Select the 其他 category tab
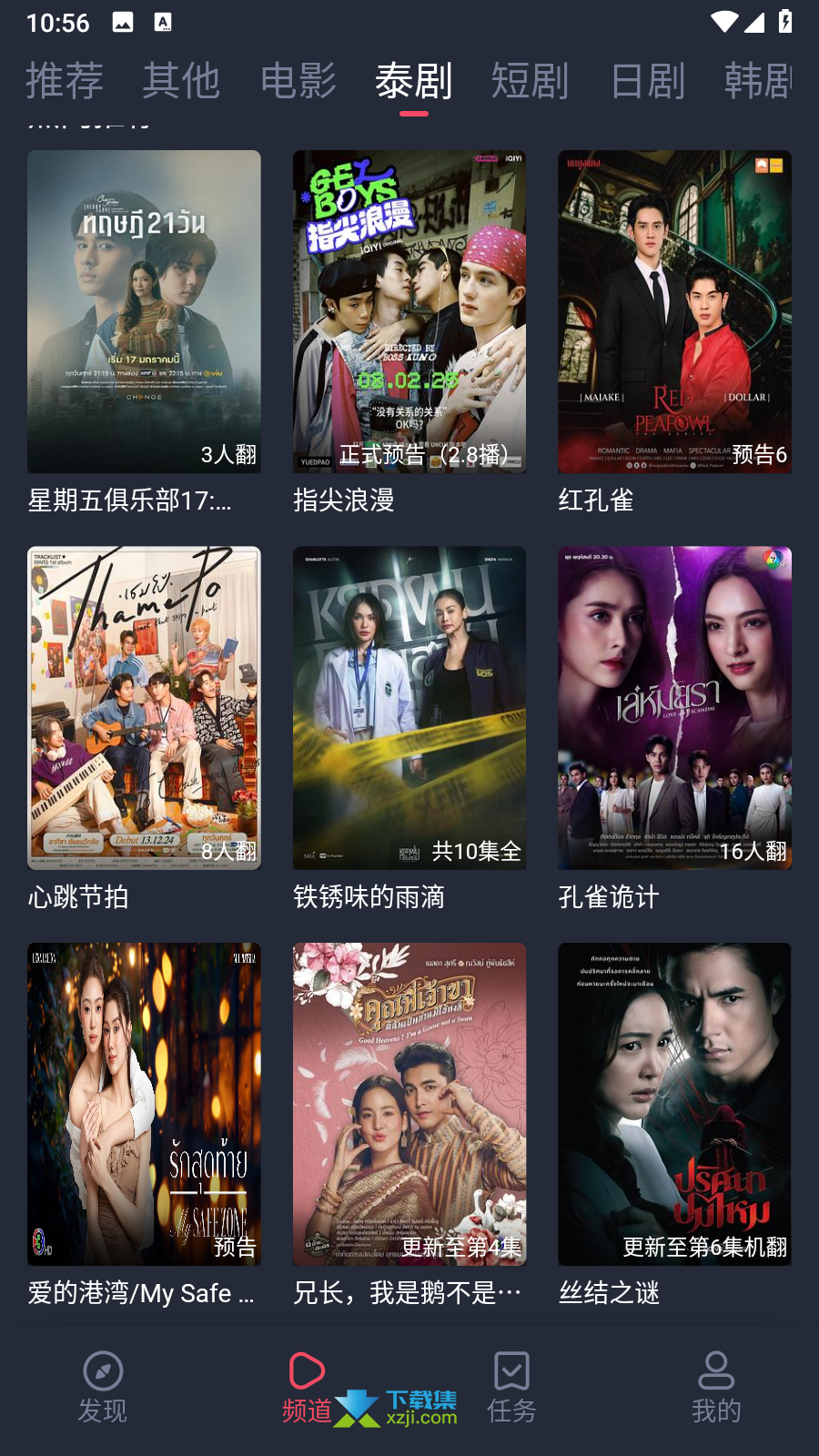 (181, 81)
